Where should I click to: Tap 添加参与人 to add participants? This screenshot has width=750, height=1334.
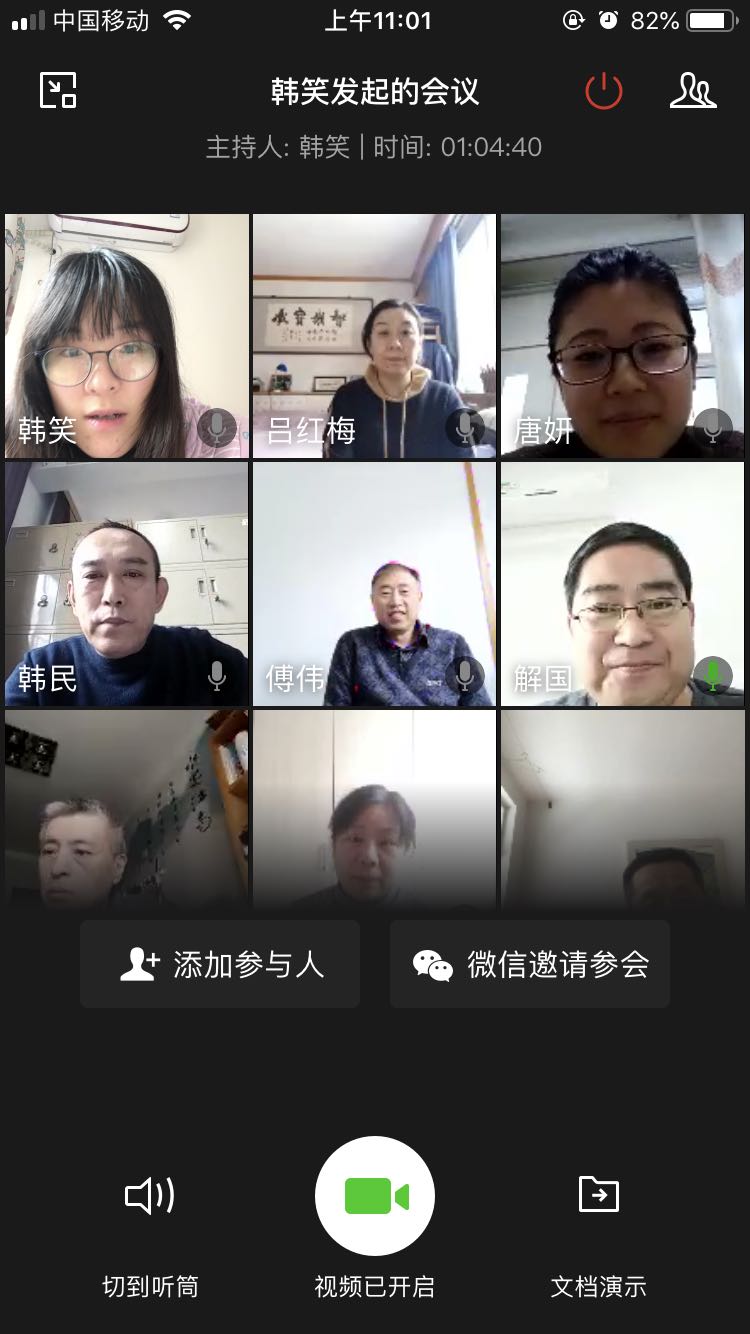[220, 964]
